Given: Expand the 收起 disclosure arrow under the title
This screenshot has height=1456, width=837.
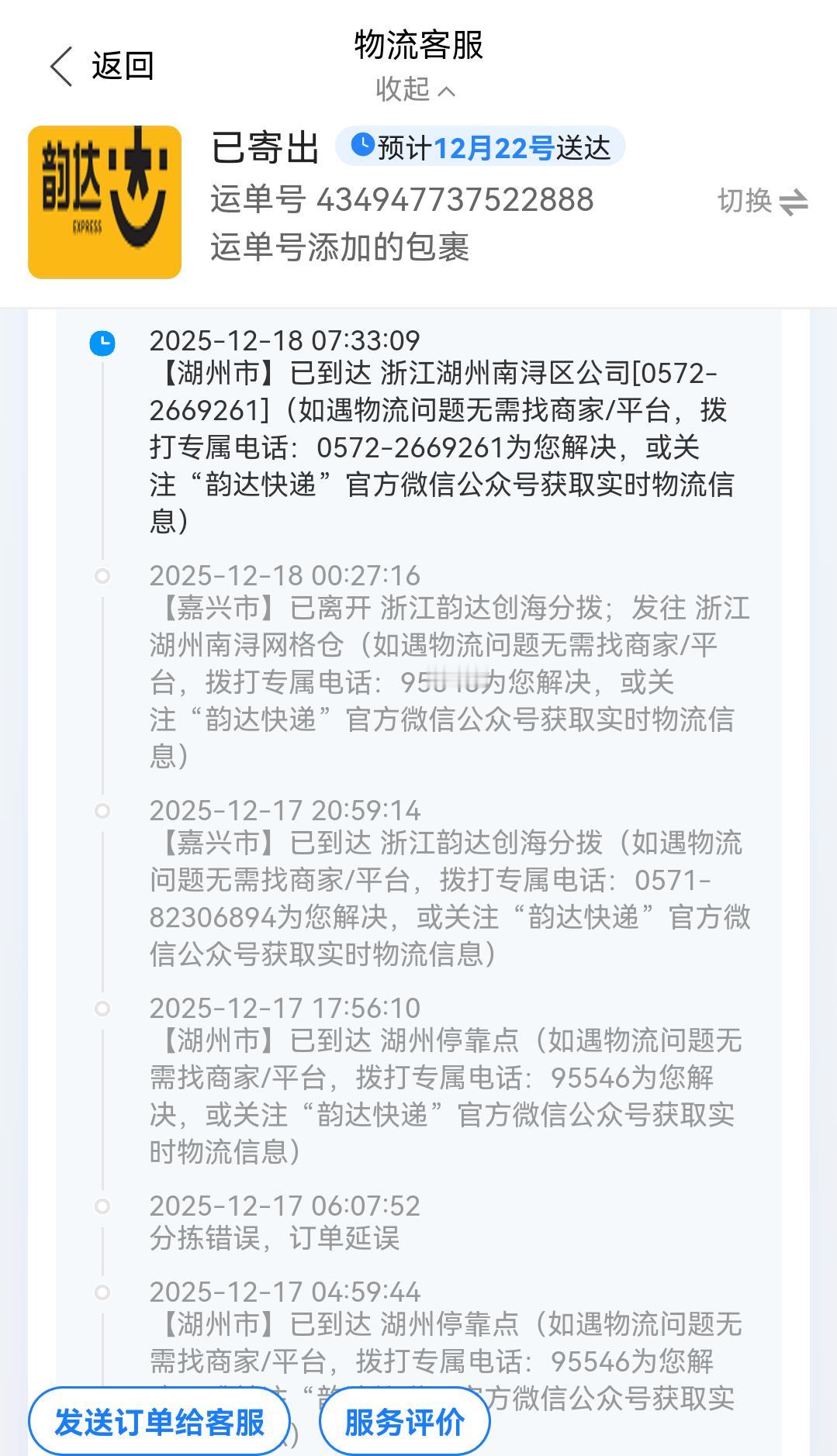Looking at the screenshot, I should click(444, 90).
